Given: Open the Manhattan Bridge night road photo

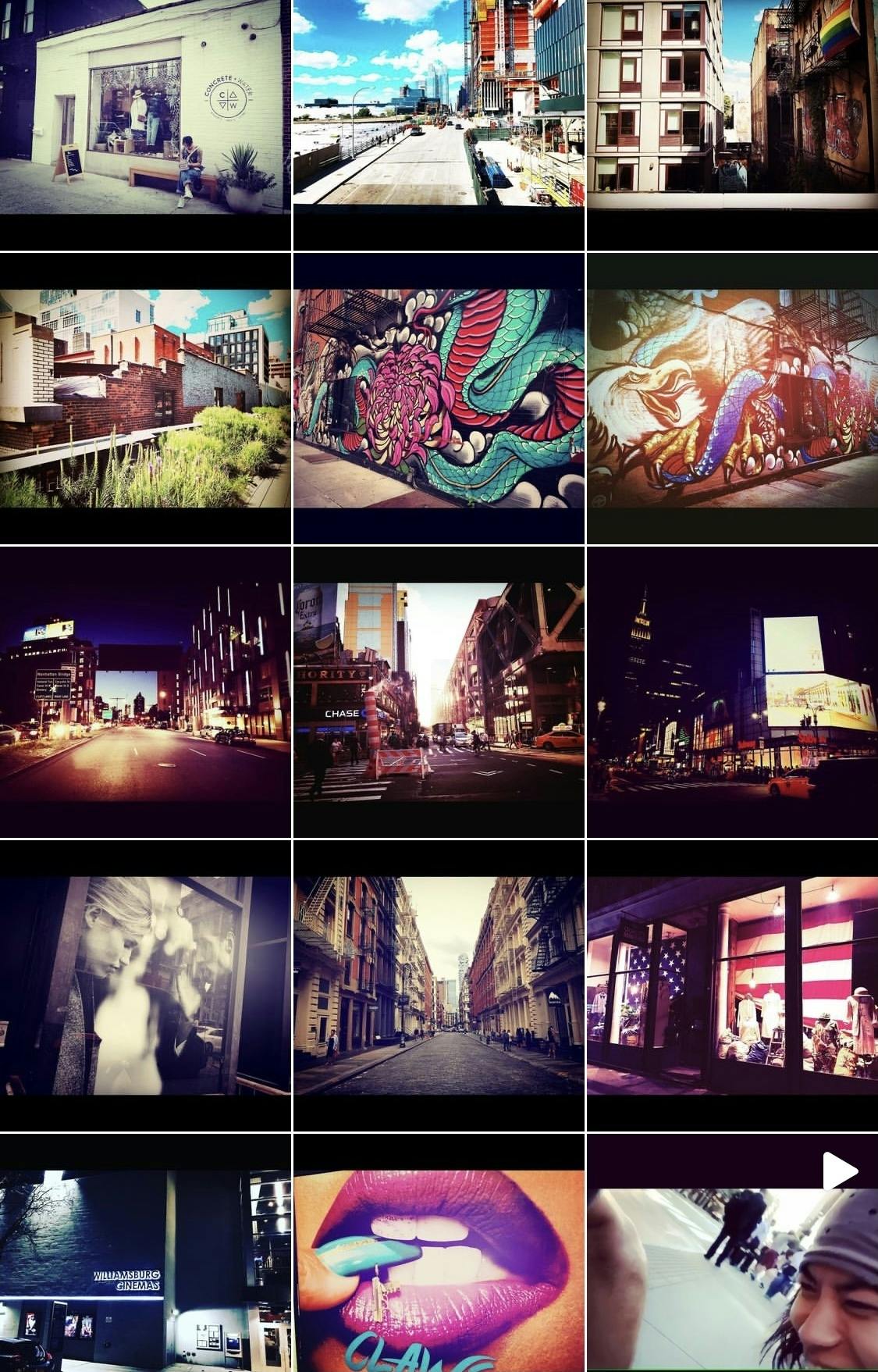Looking at the screenshot, I should [x=145, y=692].
